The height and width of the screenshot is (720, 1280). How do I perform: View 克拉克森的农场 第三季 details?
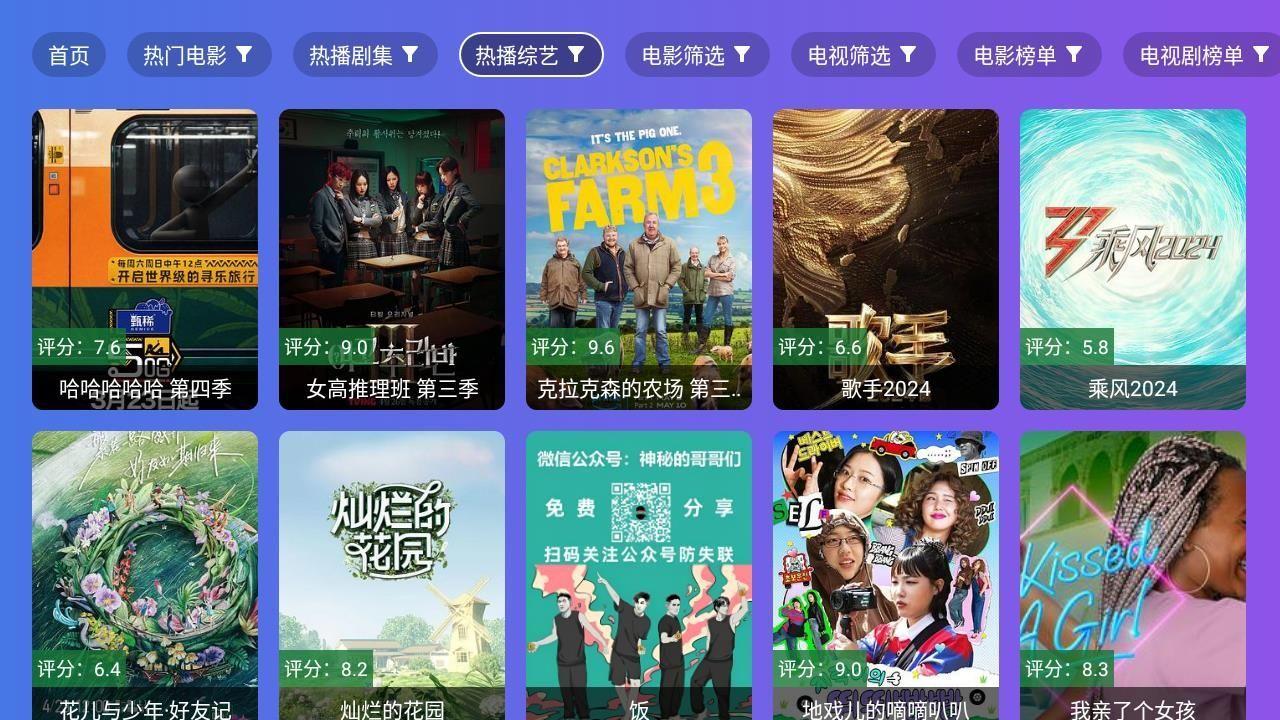pos(639,259)
